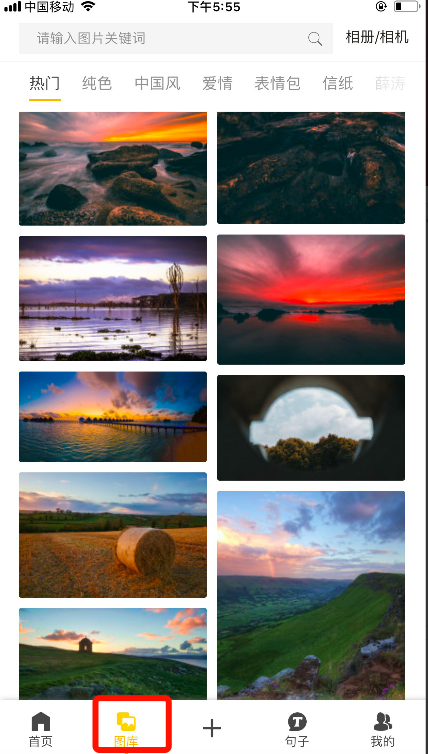The image size is (428, 754).
Task: Open the 我的 profile tab
Action: pos(383,730)
